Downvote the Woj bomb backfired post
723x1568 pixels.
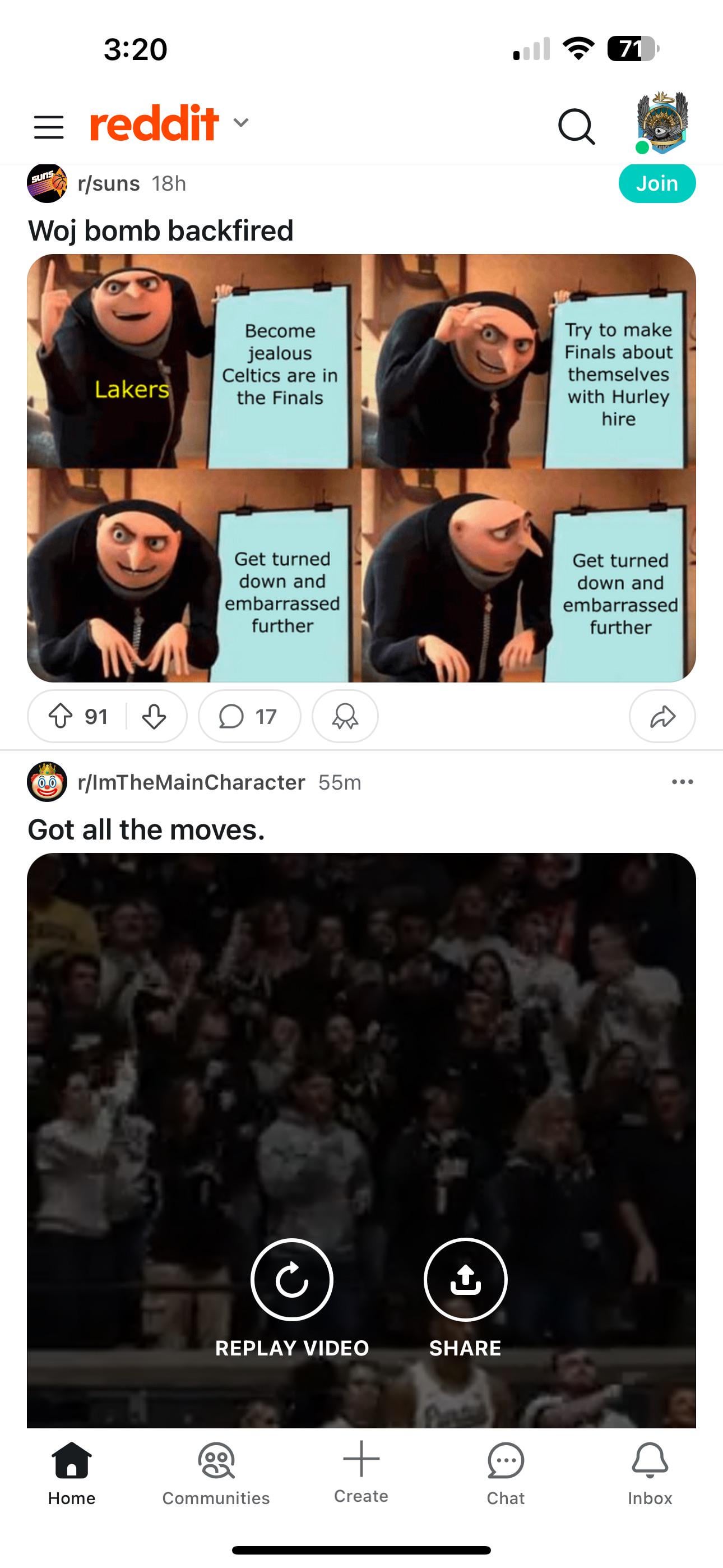154,716
